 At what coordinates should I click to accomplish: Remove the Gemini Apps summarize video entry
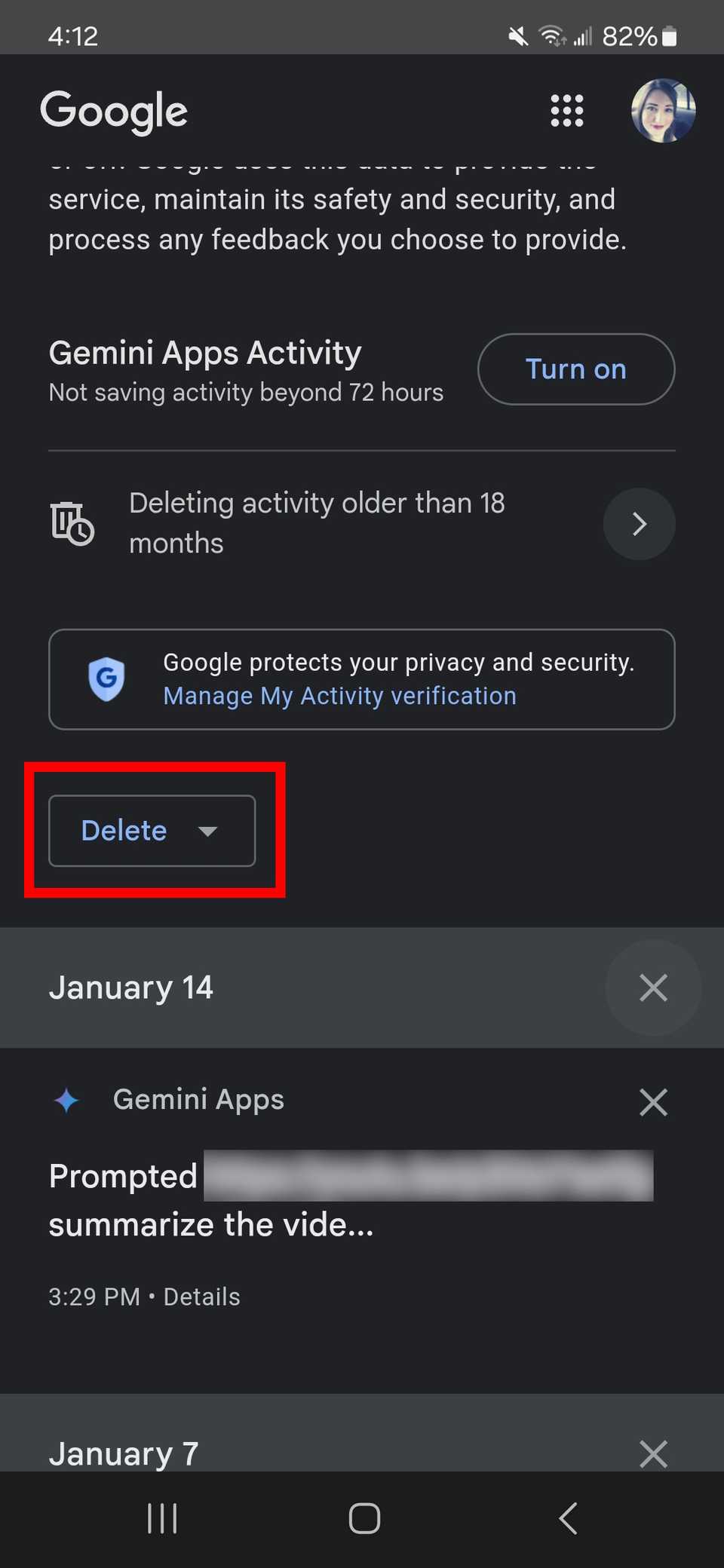pyautogui.click(x=653, y=1102)
